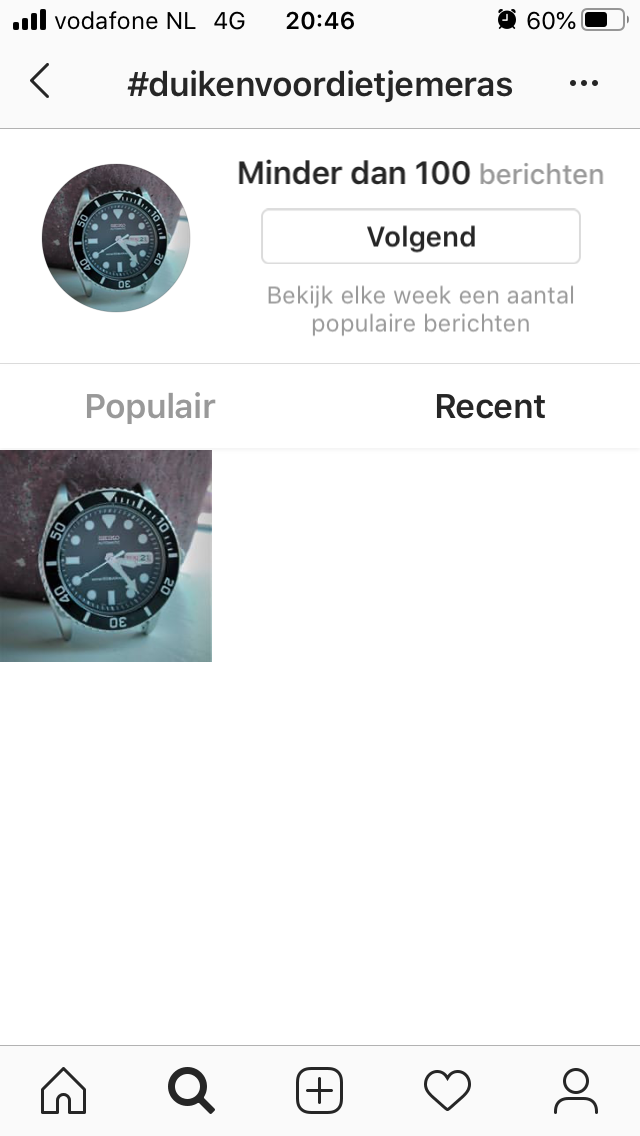Switch to the Populair tab

click(x=150, y=406)
